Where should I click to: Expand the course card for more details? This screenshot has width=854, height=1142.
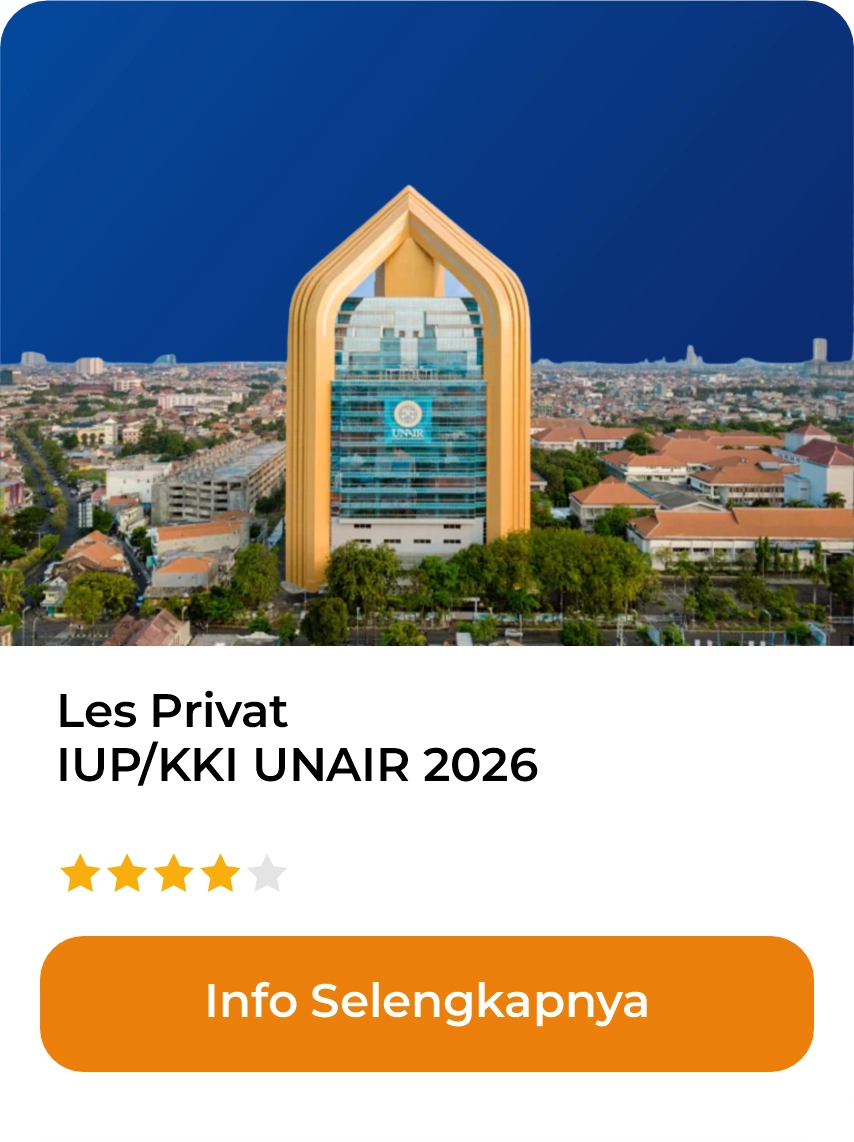[427, 1002]
